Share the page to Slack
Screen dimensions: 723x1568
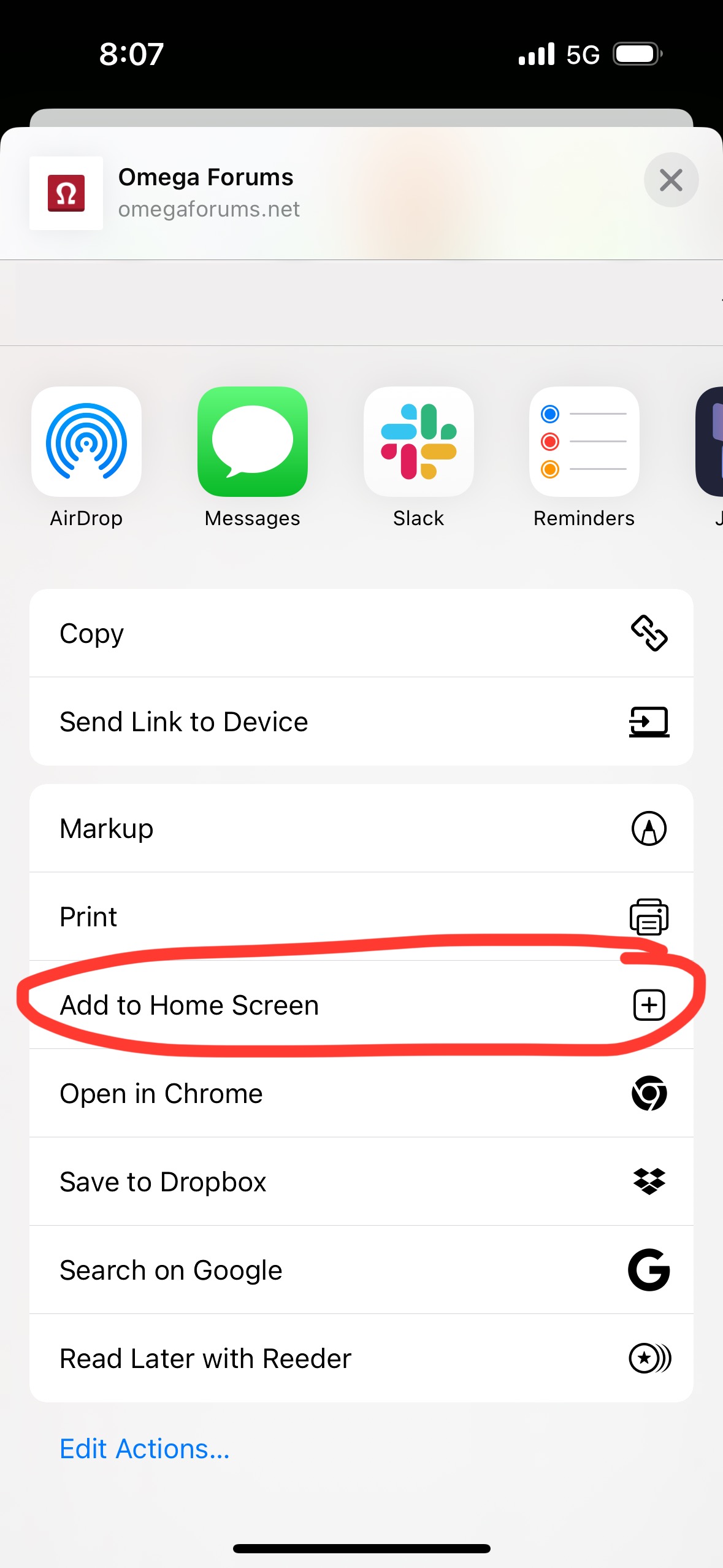coord(419,442)
